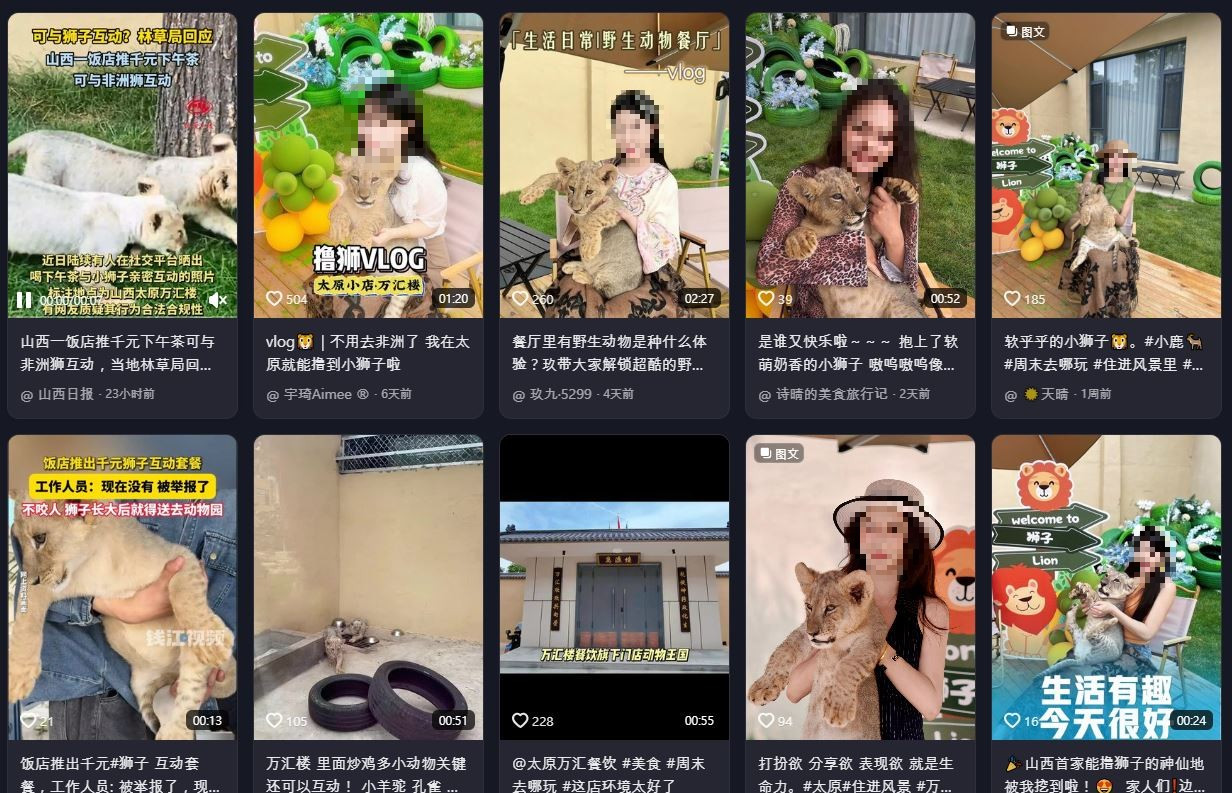This screenshot has height=793, width=1232.
Task: Open 诗晴的美食旅行记's lion cub video
Action: point(860,165)
